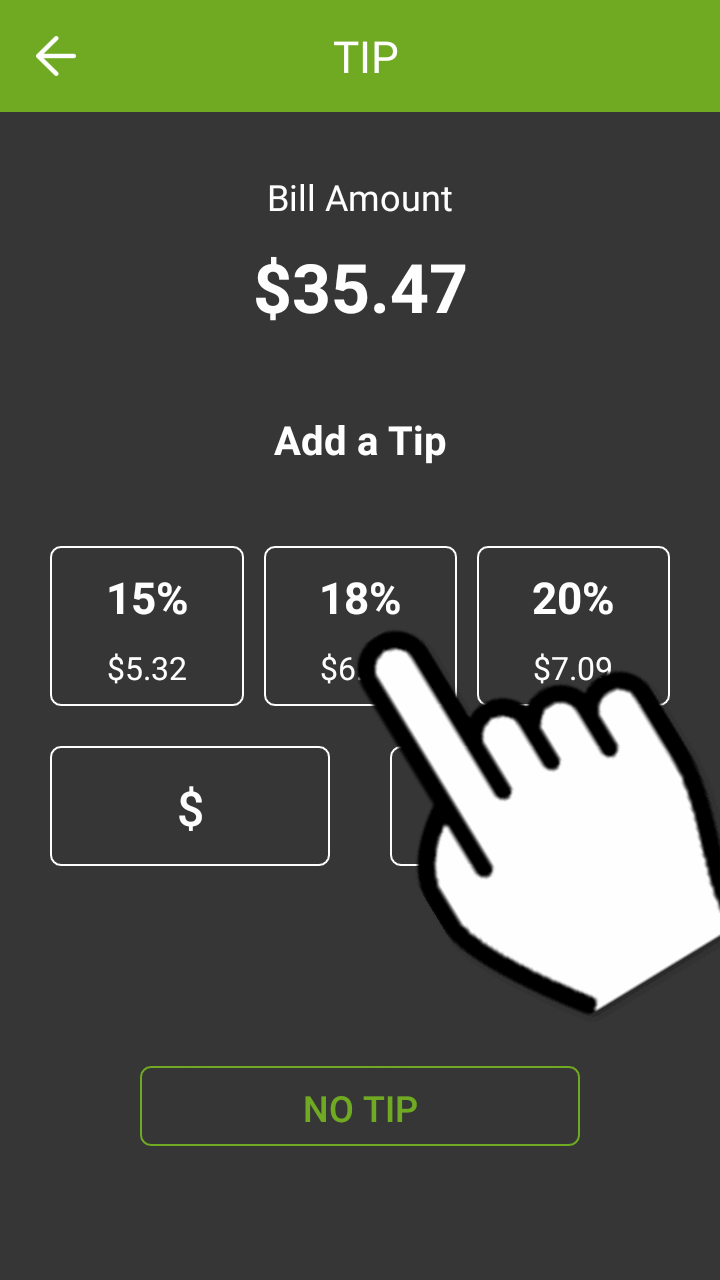Select the 15% tip option
Screen dimensions: 720x1280
[x=147, y=626]
